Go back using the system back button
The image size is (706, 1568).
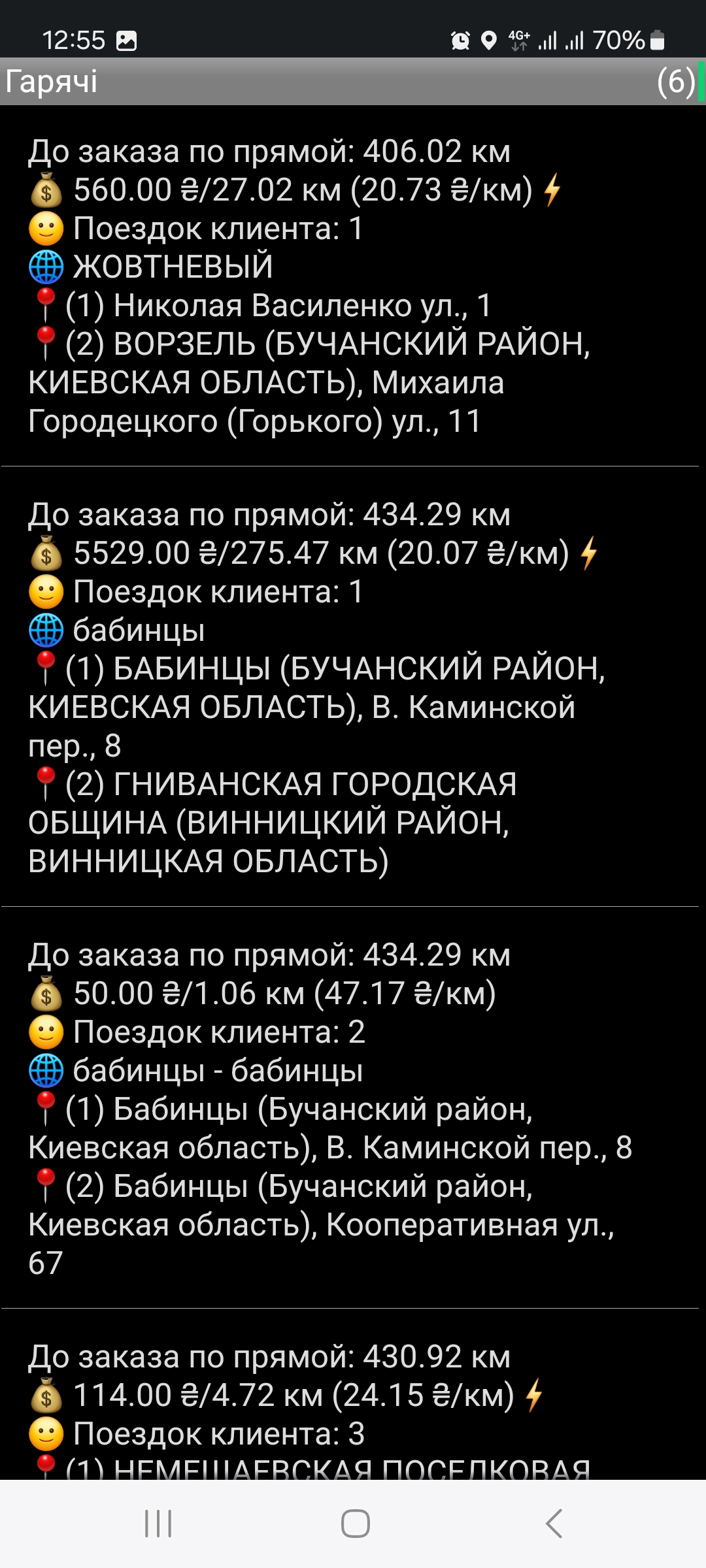click(553, 1524)
